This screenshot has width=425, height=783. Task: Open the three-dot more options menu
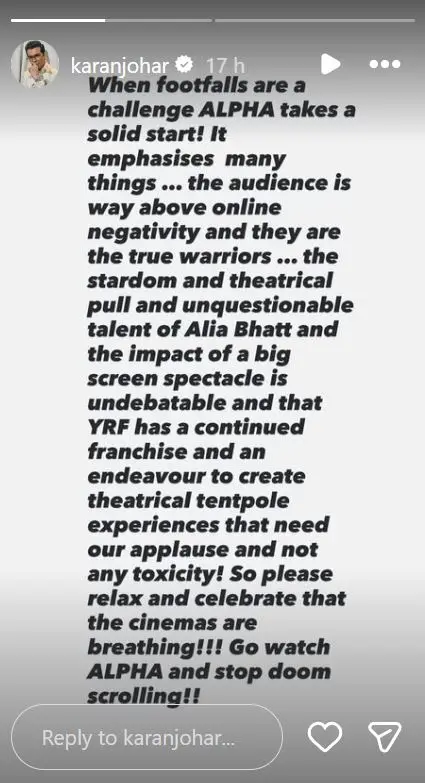(385, 64)
